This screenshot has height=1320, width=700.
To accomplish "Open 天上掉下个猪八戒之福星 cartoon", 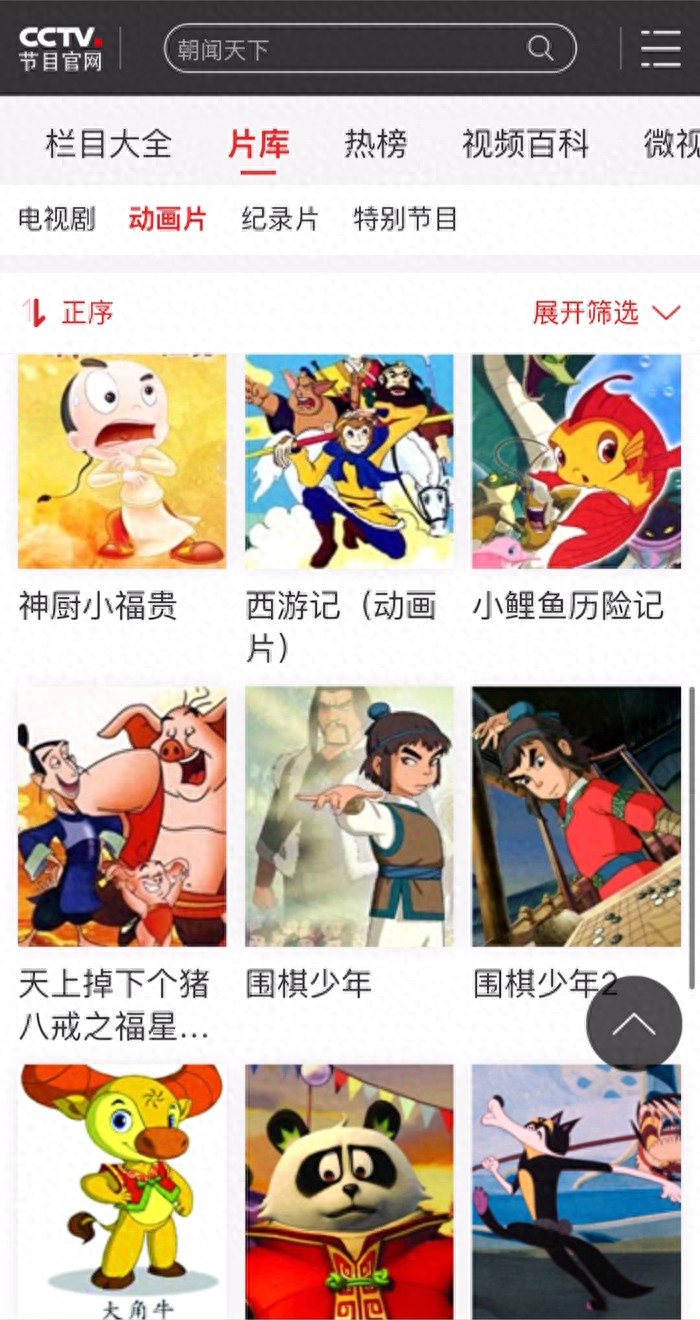I will click(x=122, y=816).
